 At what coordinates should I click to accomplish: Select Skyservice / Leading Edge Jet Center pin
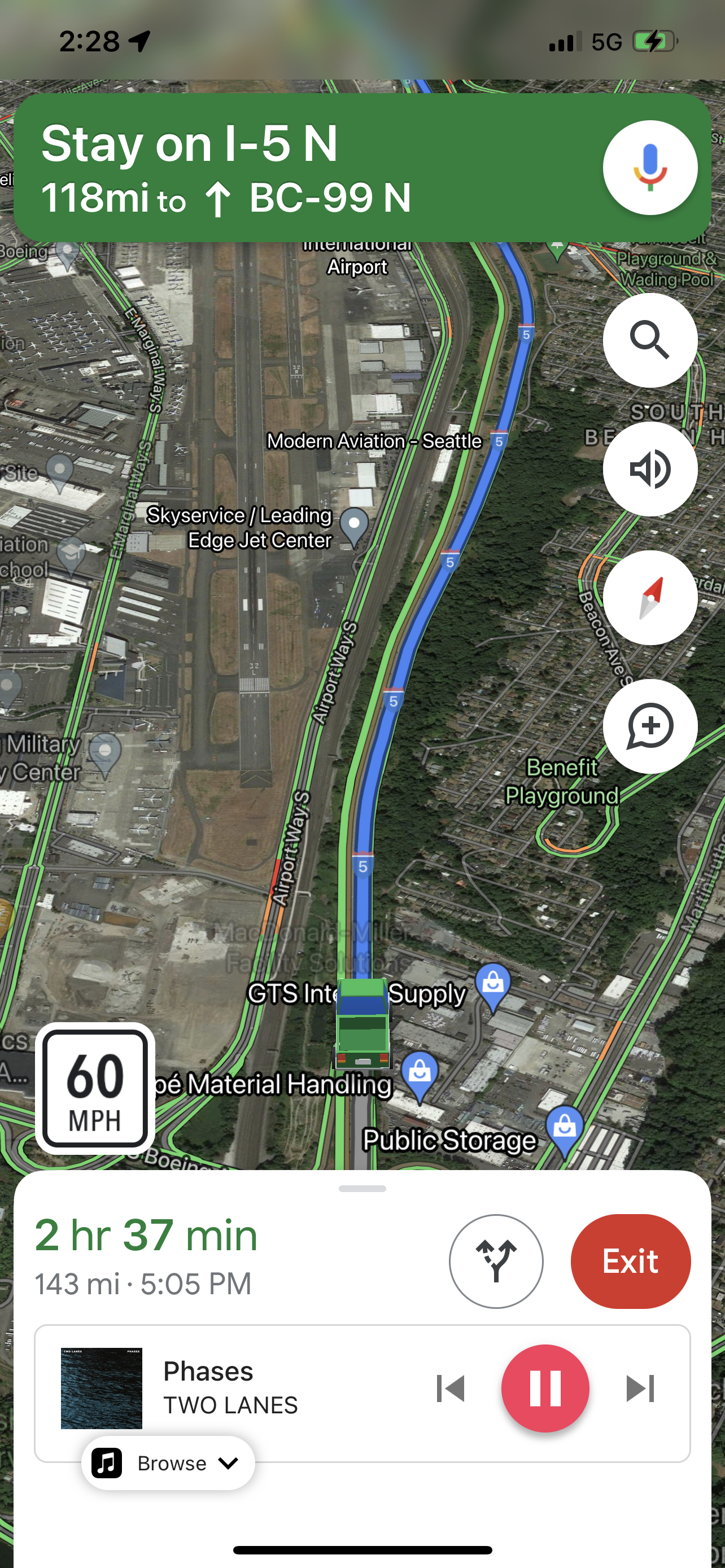coord(353,525)
